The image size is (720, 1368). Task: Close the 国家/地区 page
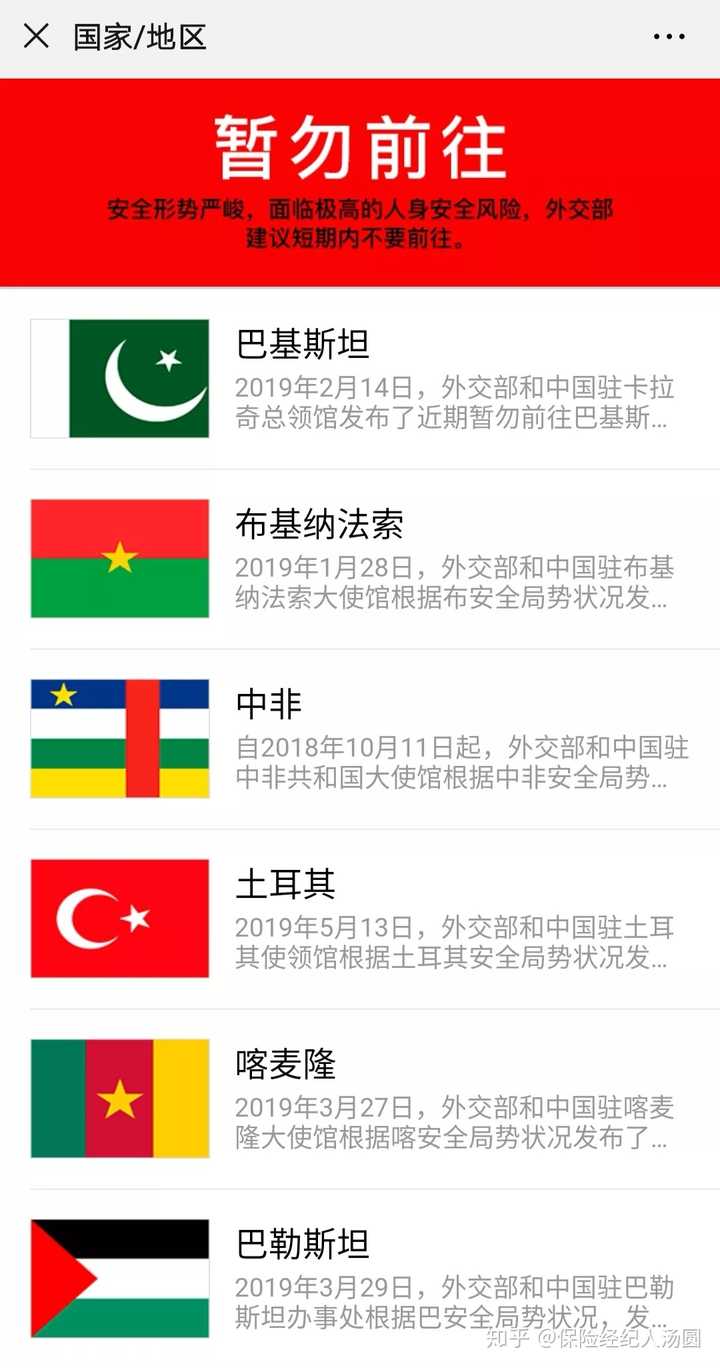[36, 37]
